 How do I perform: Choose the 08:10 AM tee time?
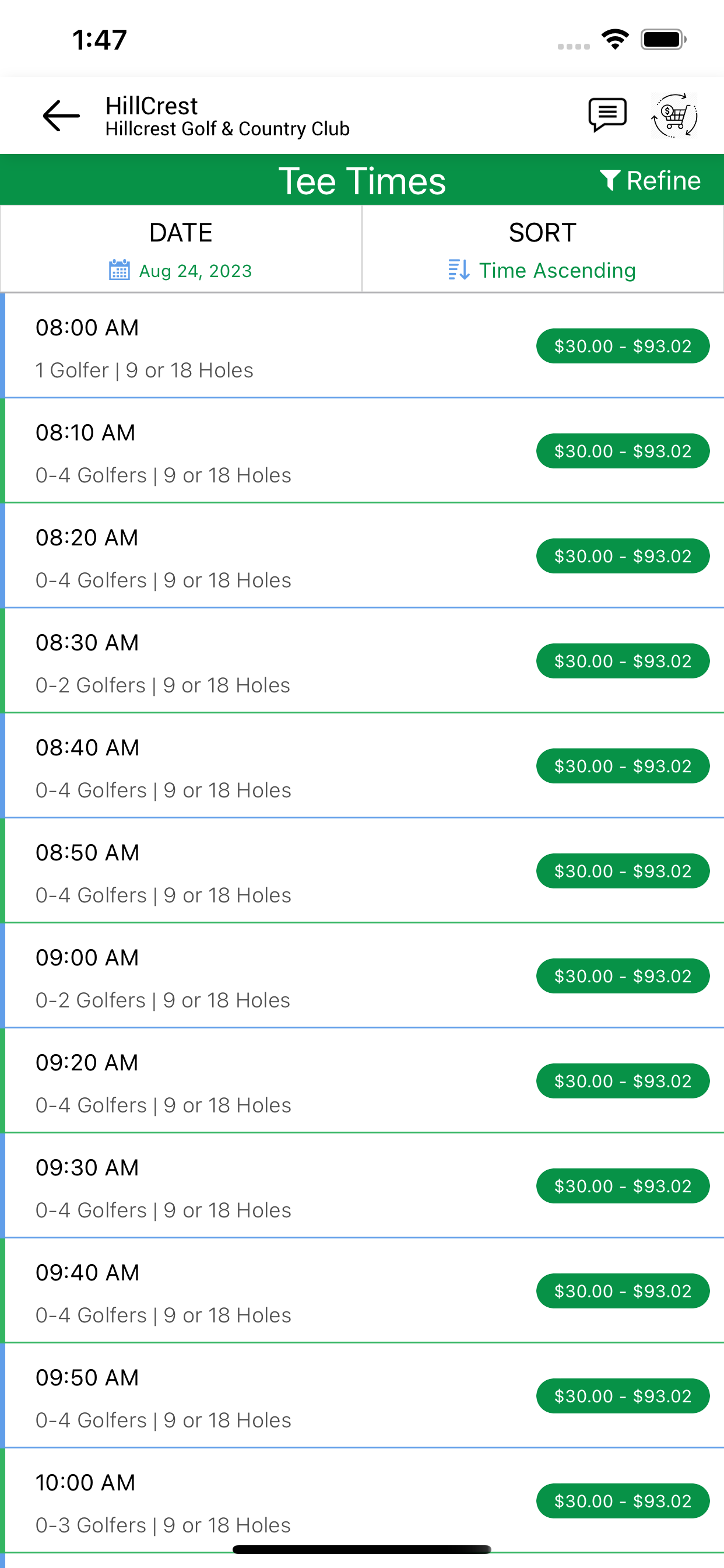[x=362, y=451]
